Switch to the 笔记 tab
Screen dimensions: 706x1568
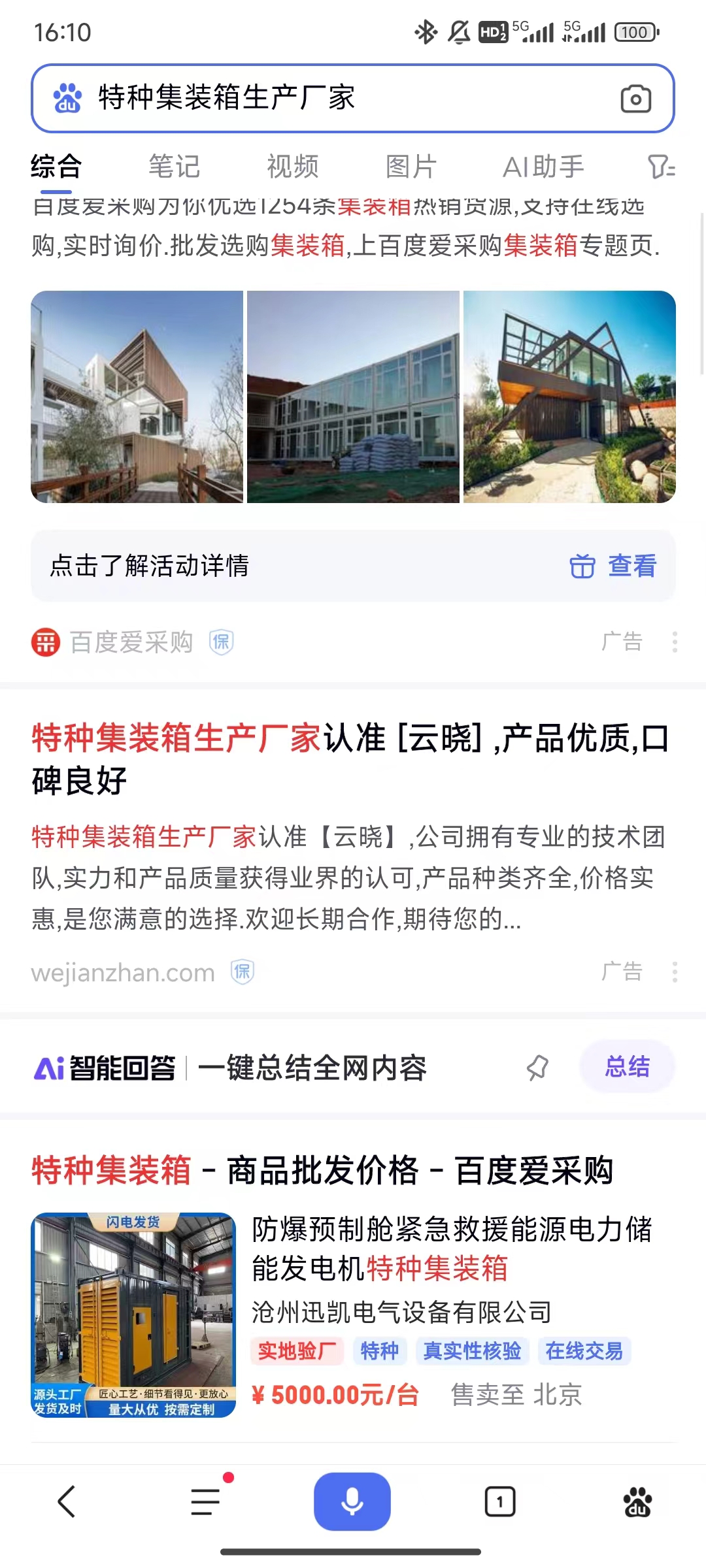point(174,167)
